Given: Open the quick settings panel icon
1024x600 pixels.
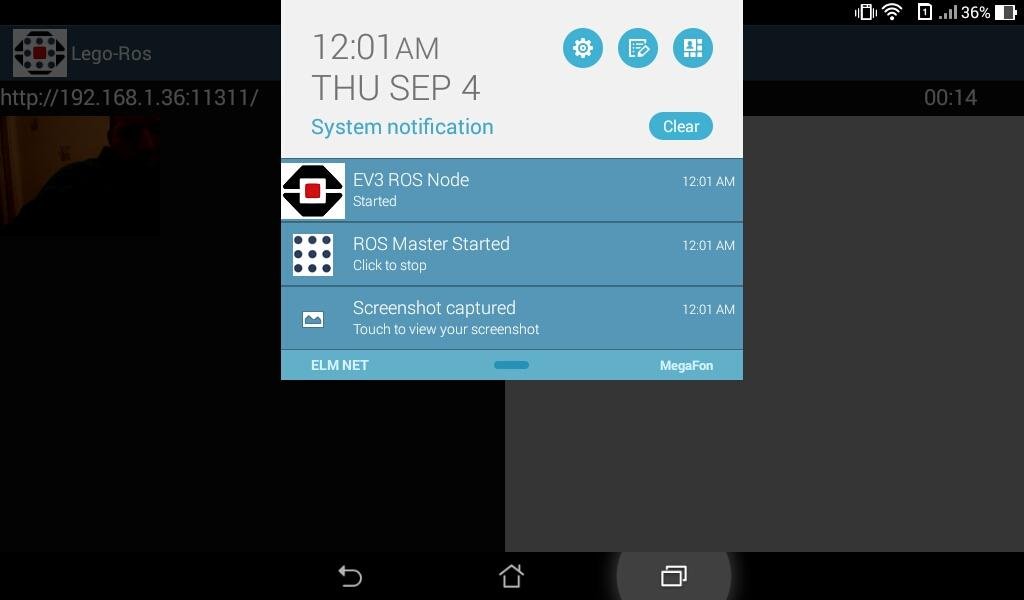Looking at the screenshot, I should tap(693, 48).
